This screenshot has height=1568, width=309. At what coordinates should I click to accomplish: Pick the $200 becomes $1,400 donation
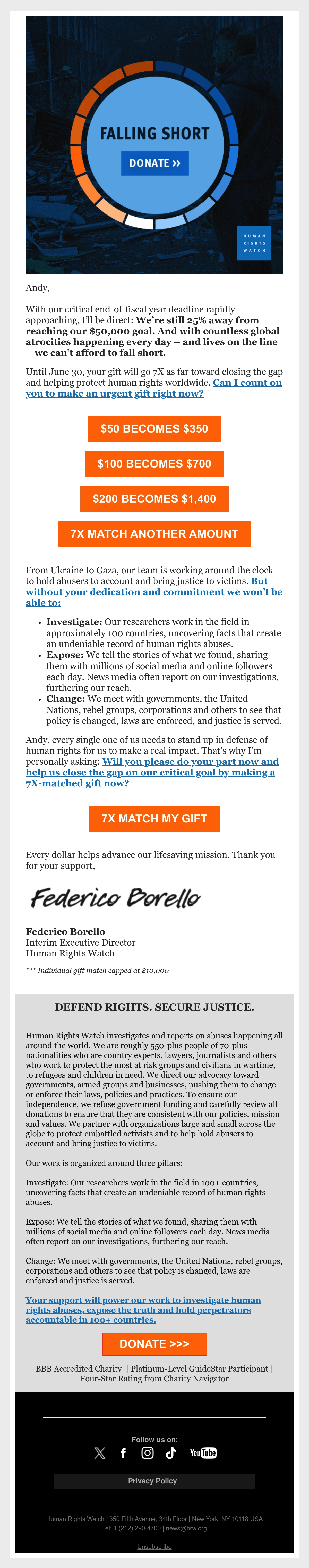pyautogui.click(x=154, y=499)
